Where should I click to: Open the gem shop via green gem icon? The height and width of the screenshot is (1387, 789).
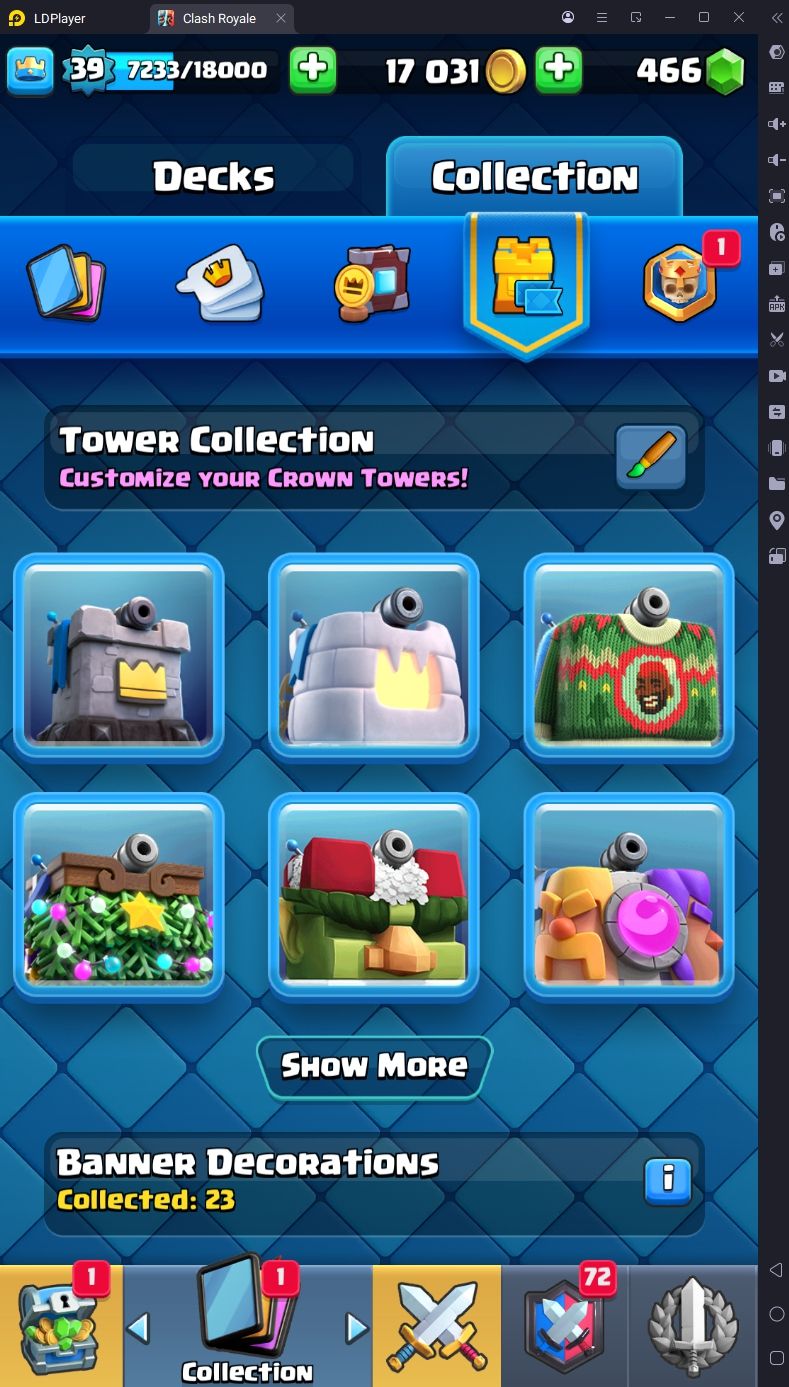pyautogui.click(x=726, y=72)
